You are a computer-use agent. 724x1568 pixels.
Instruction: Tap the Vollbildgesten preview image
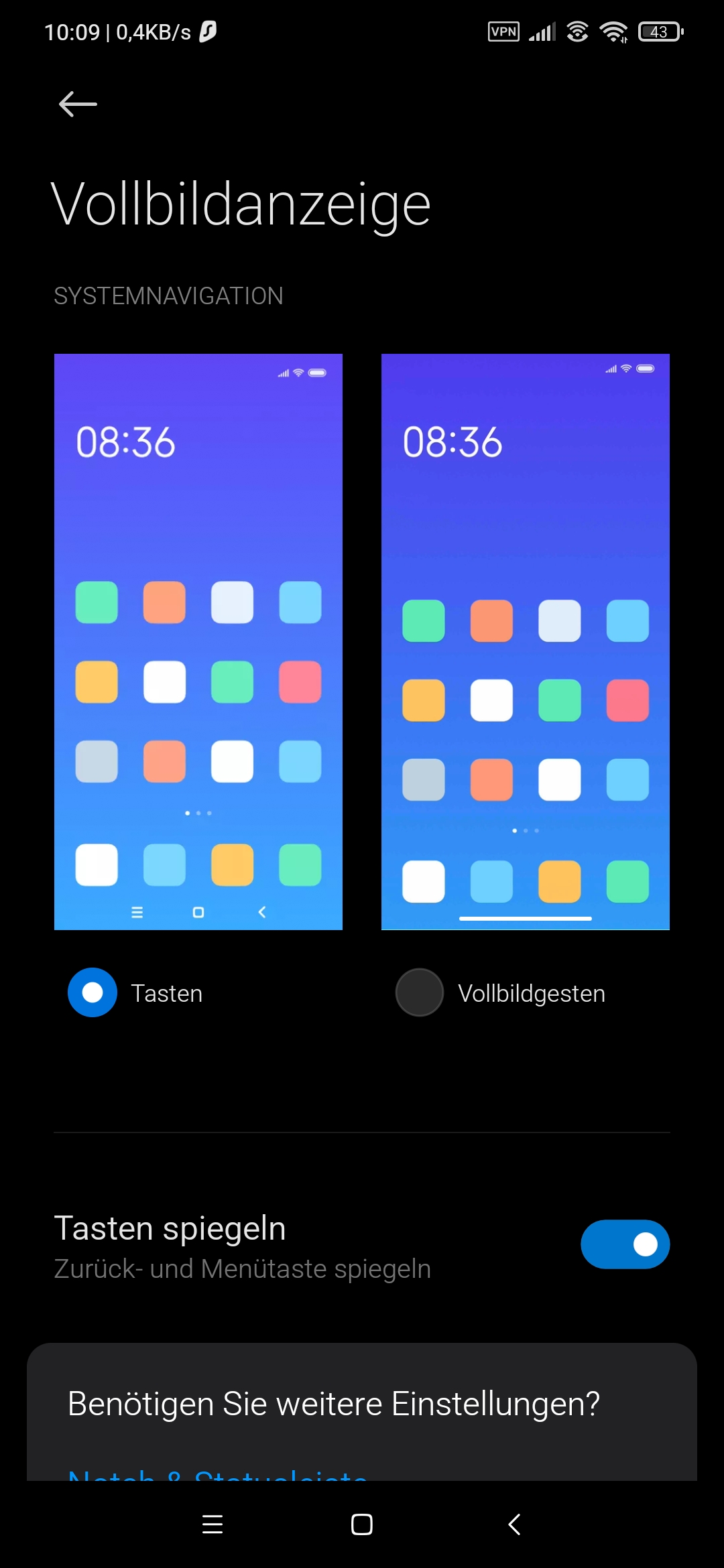pyautogui.click(x=526, y=642)
